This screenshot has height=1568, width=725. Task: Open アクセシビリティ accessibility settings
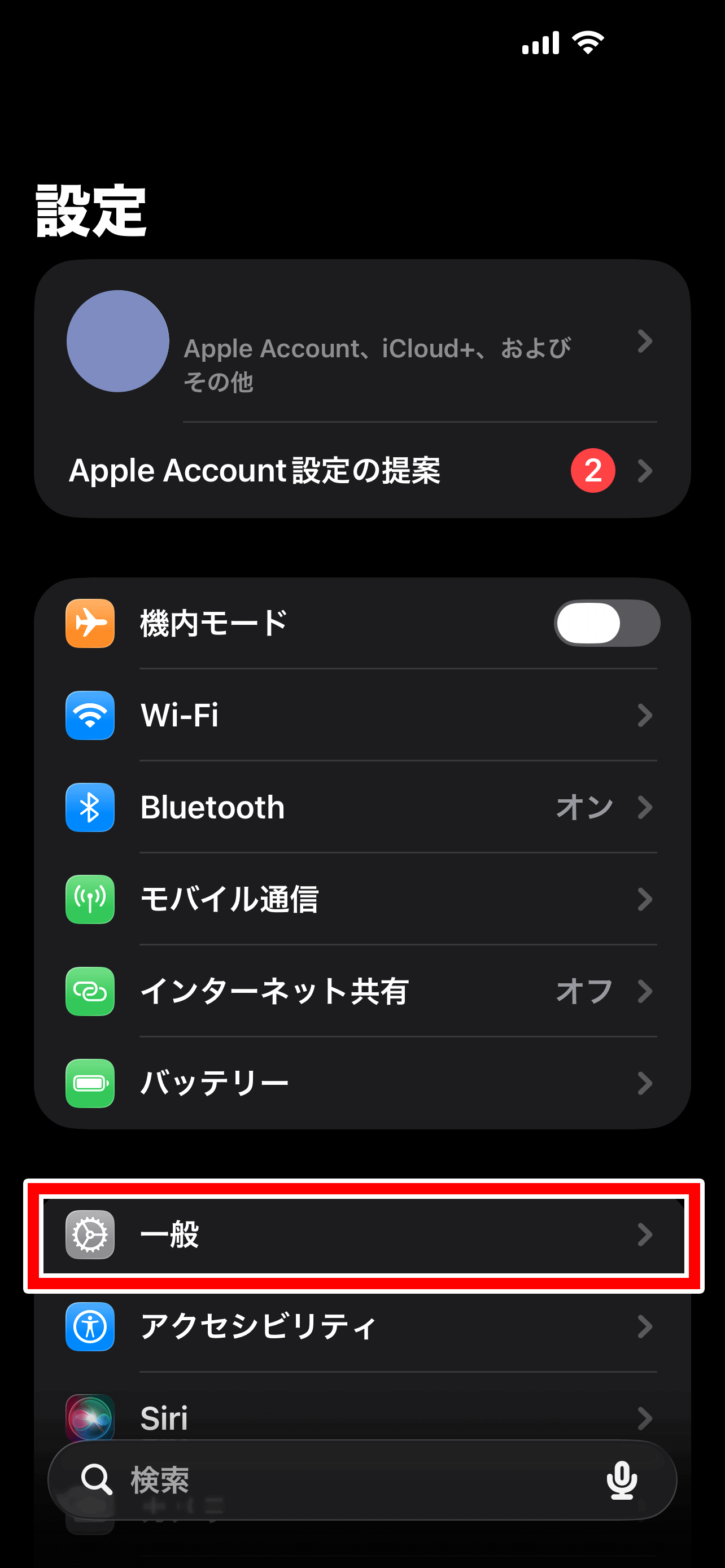click(361, 1327)
